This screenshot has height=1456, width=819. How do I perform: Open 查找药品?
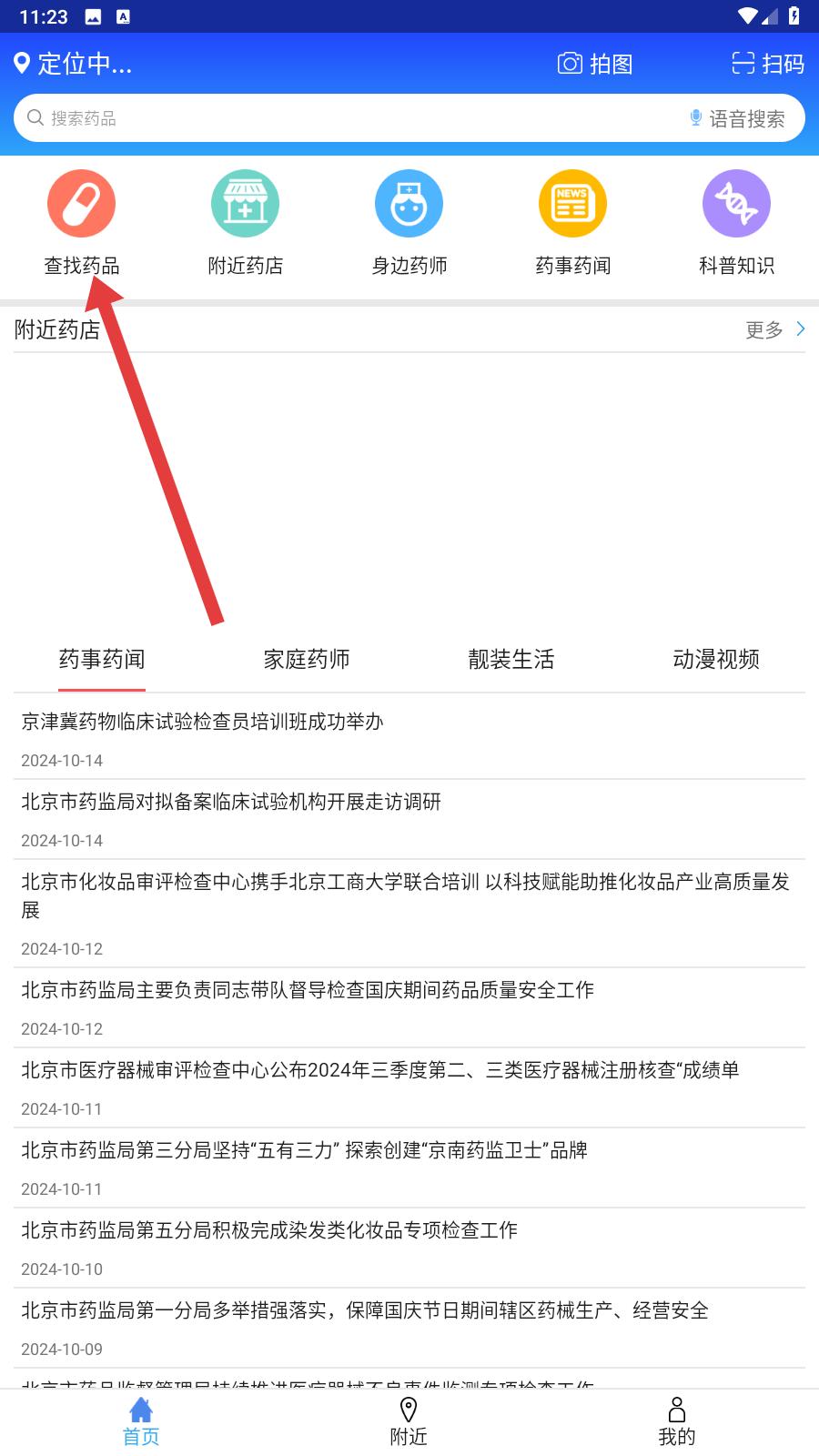click(82, 223)
